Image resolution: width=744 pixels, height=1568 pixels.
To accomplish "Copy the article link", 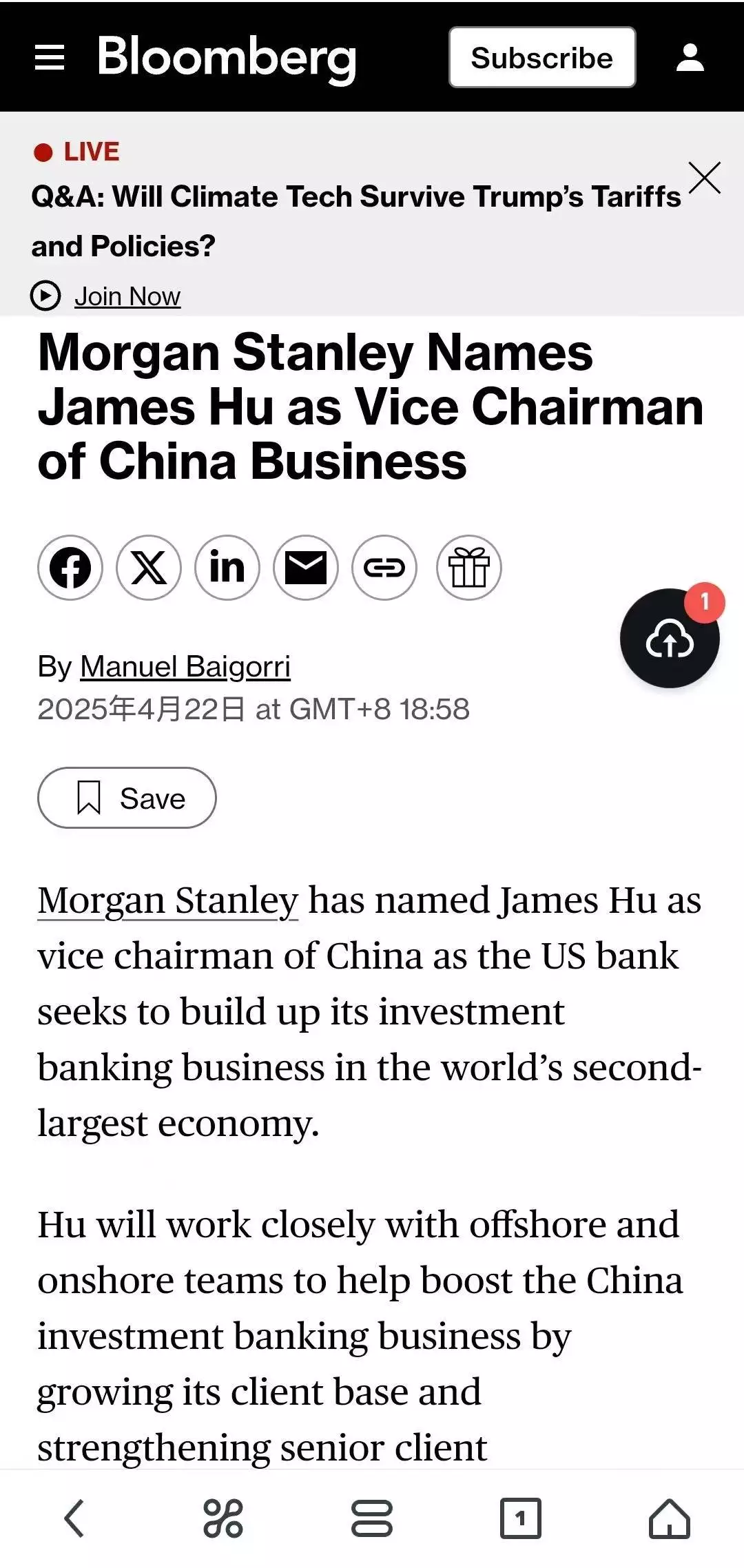I will coord(384,568).
